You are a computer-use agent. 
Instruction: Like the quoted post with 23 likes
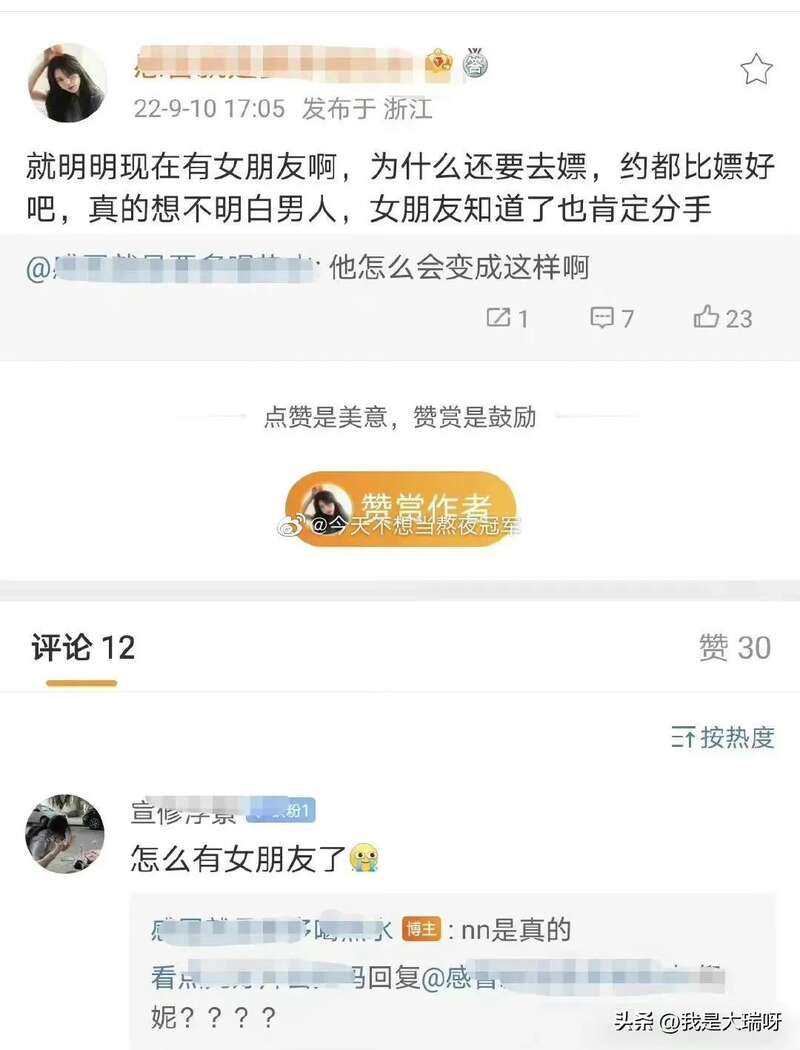[722, 318]
